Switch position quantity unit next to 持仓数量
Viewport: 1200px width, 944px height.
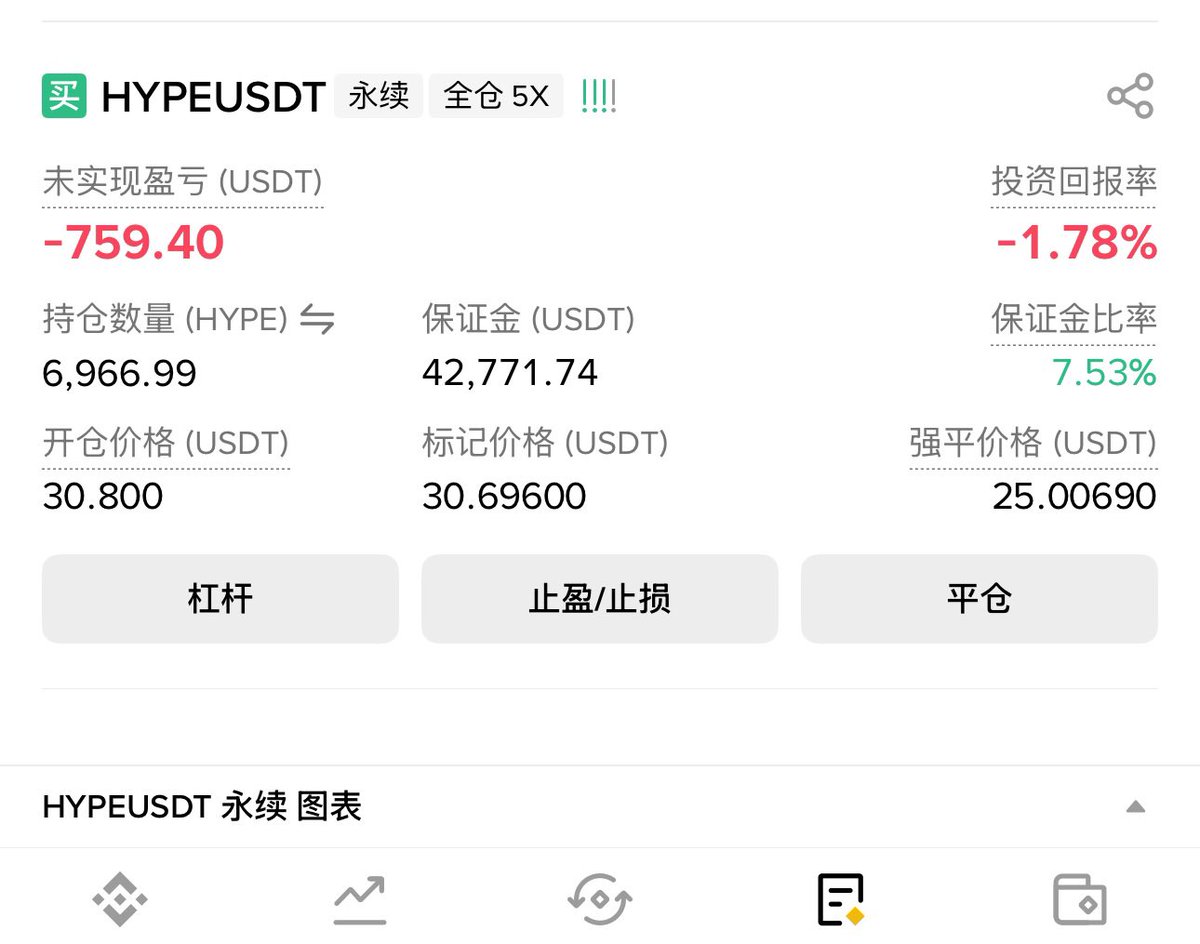(317, 320)
